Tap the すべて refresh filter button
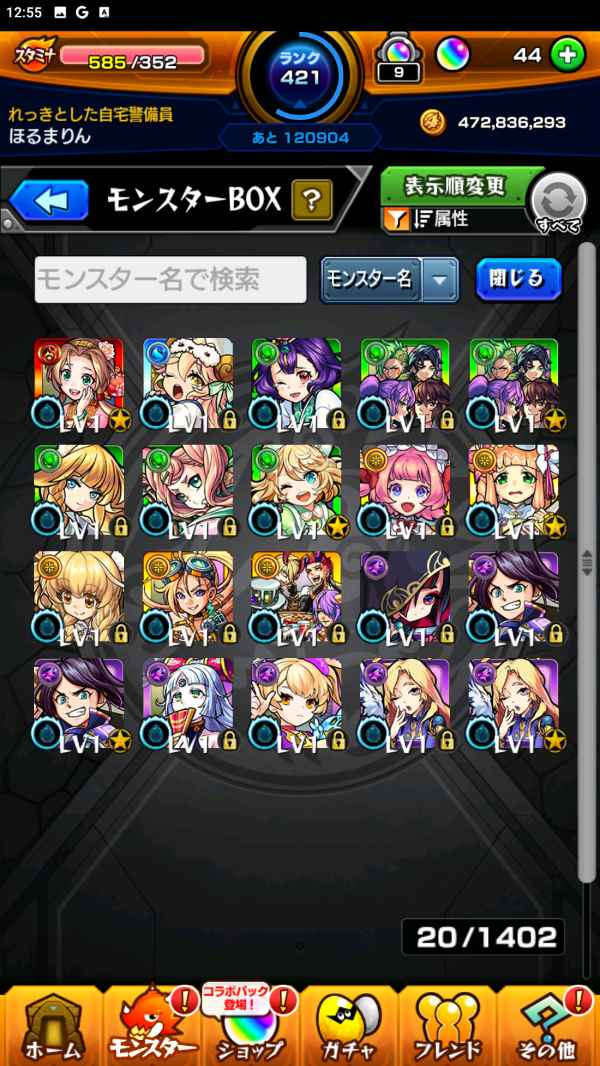The image size is (600, 1066). 556,203
